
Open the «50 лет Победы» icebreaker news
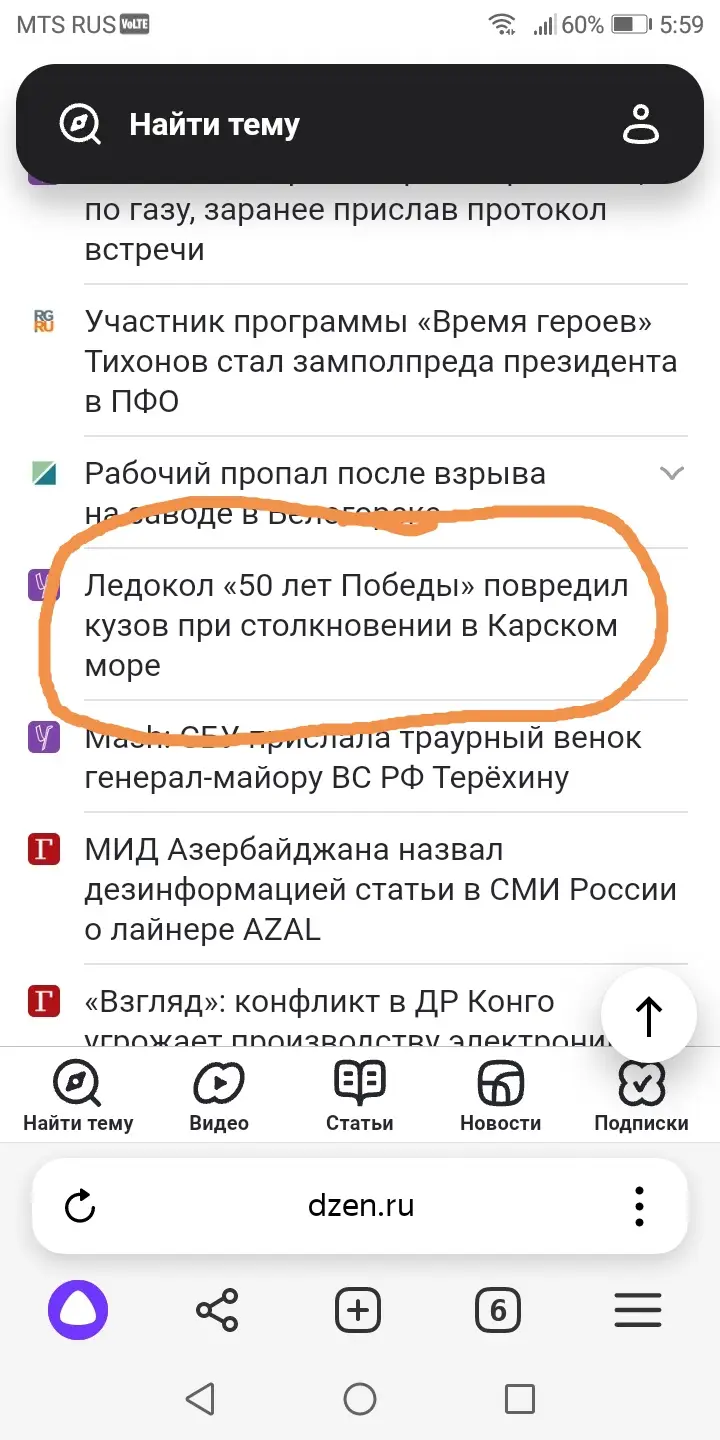click(x=356, y=625)
